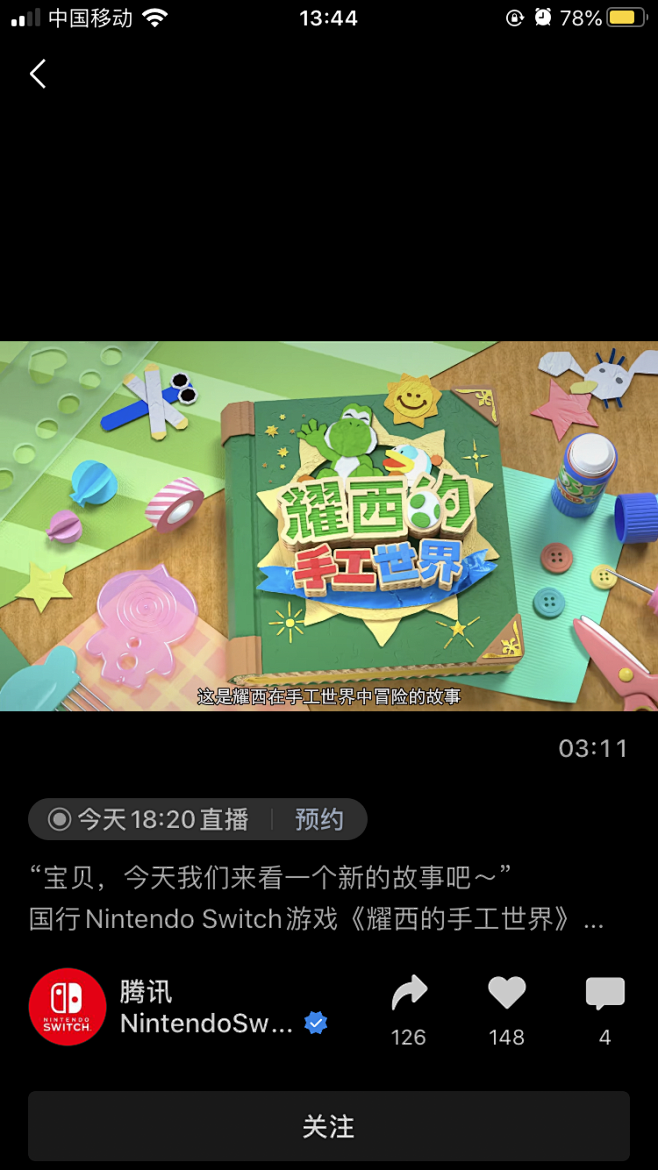Open the 腾讯 NintendoSwitch profile avatar
The width and height of the screenshot is (658, 1170).
[67, 1007]
